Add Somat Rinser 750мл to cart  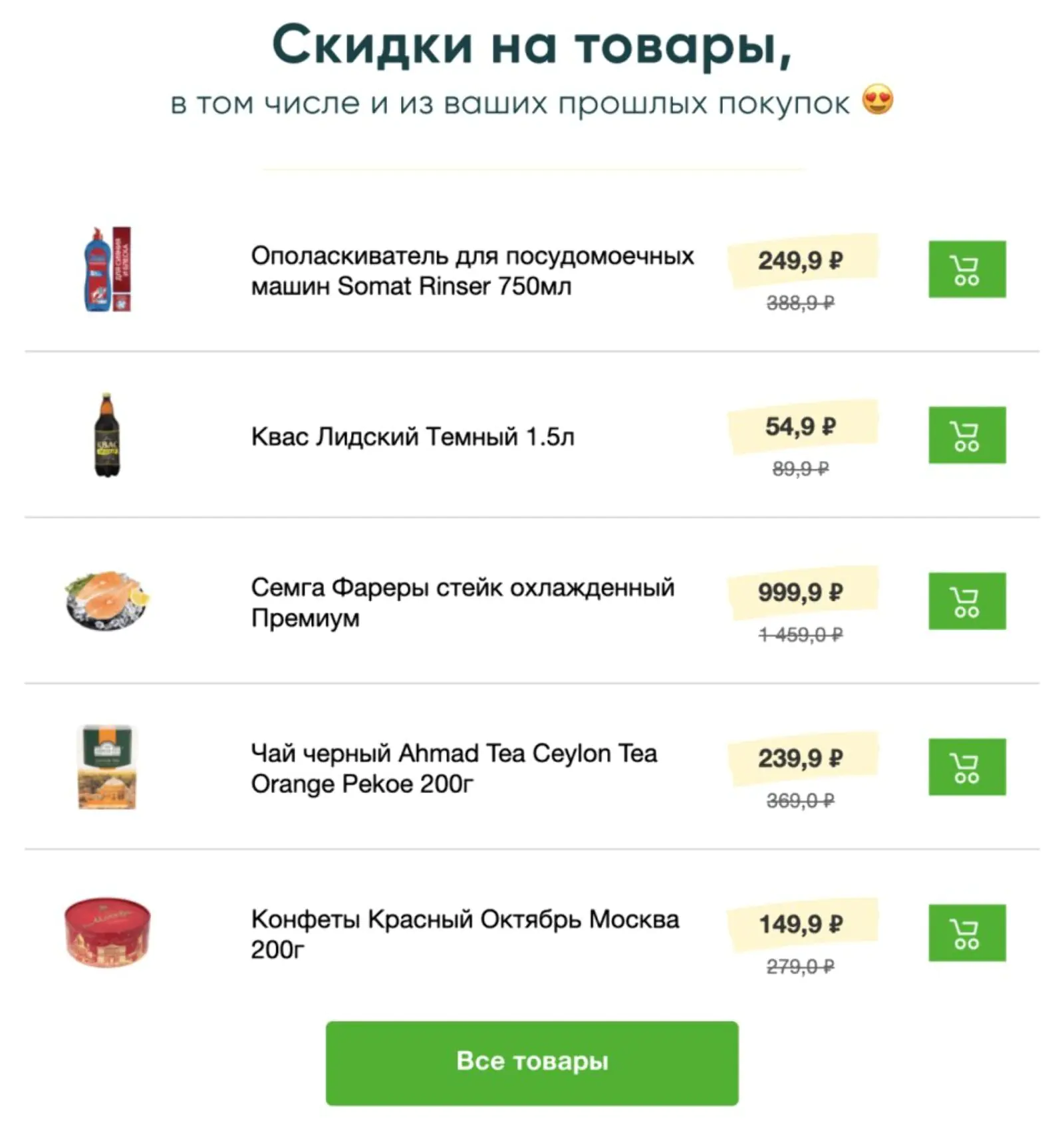tap(966, 269)
